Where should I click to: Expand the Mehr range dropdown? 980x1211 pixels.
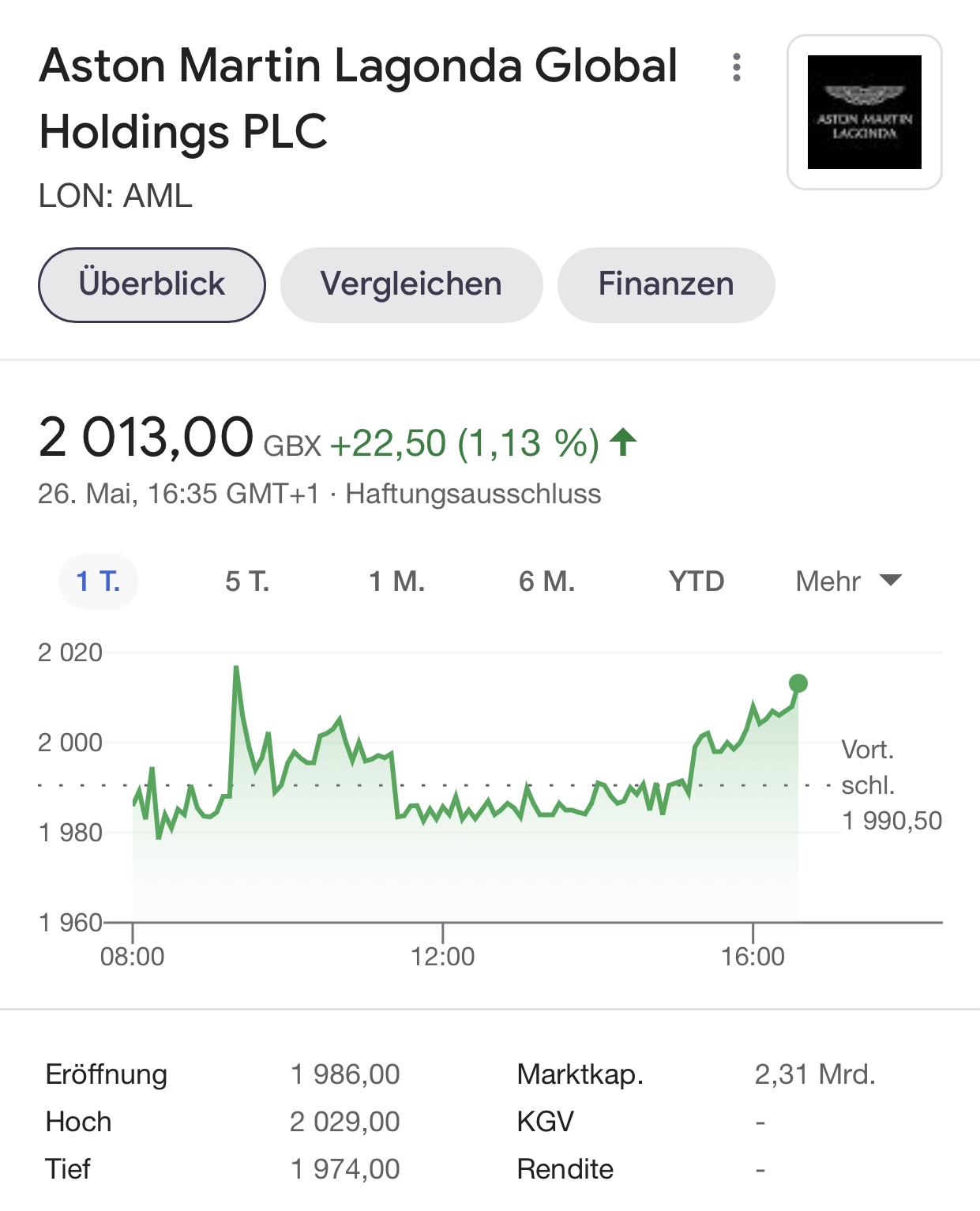(847, 581)
